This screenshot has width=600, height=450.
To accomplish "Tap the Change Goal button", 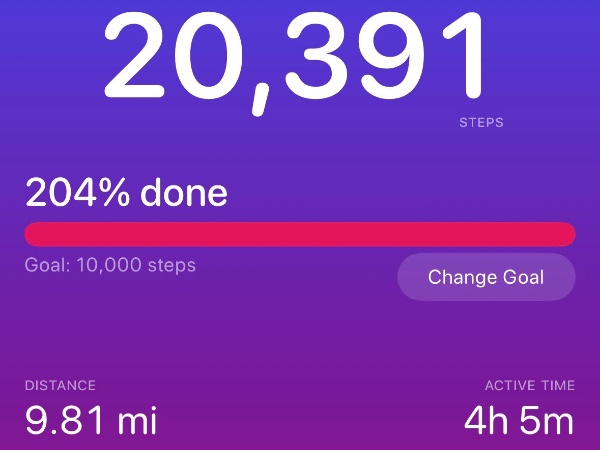I will point(486,277).
